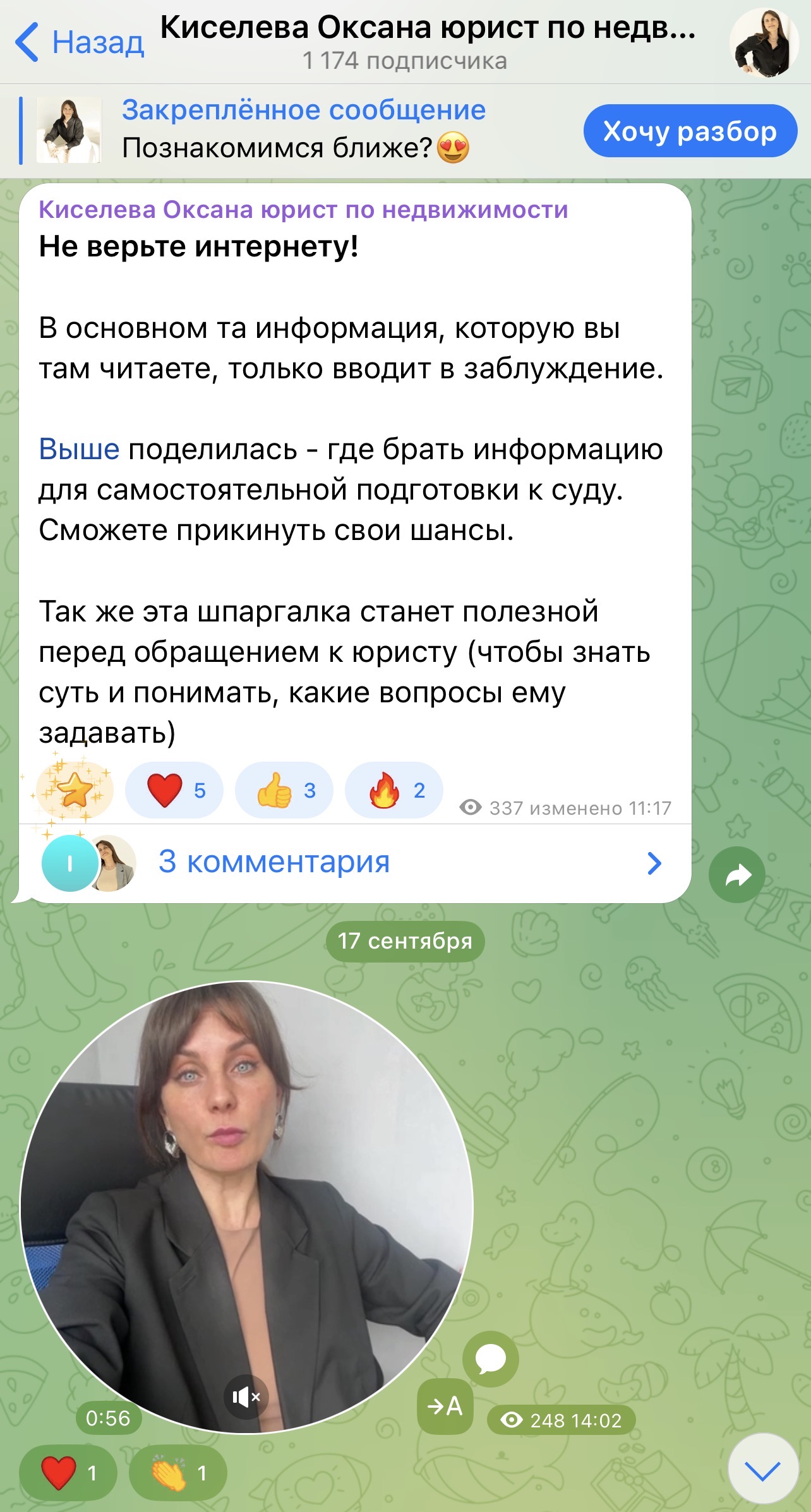React with the heart showing 5
The image size is (811, 1512).
174,790
